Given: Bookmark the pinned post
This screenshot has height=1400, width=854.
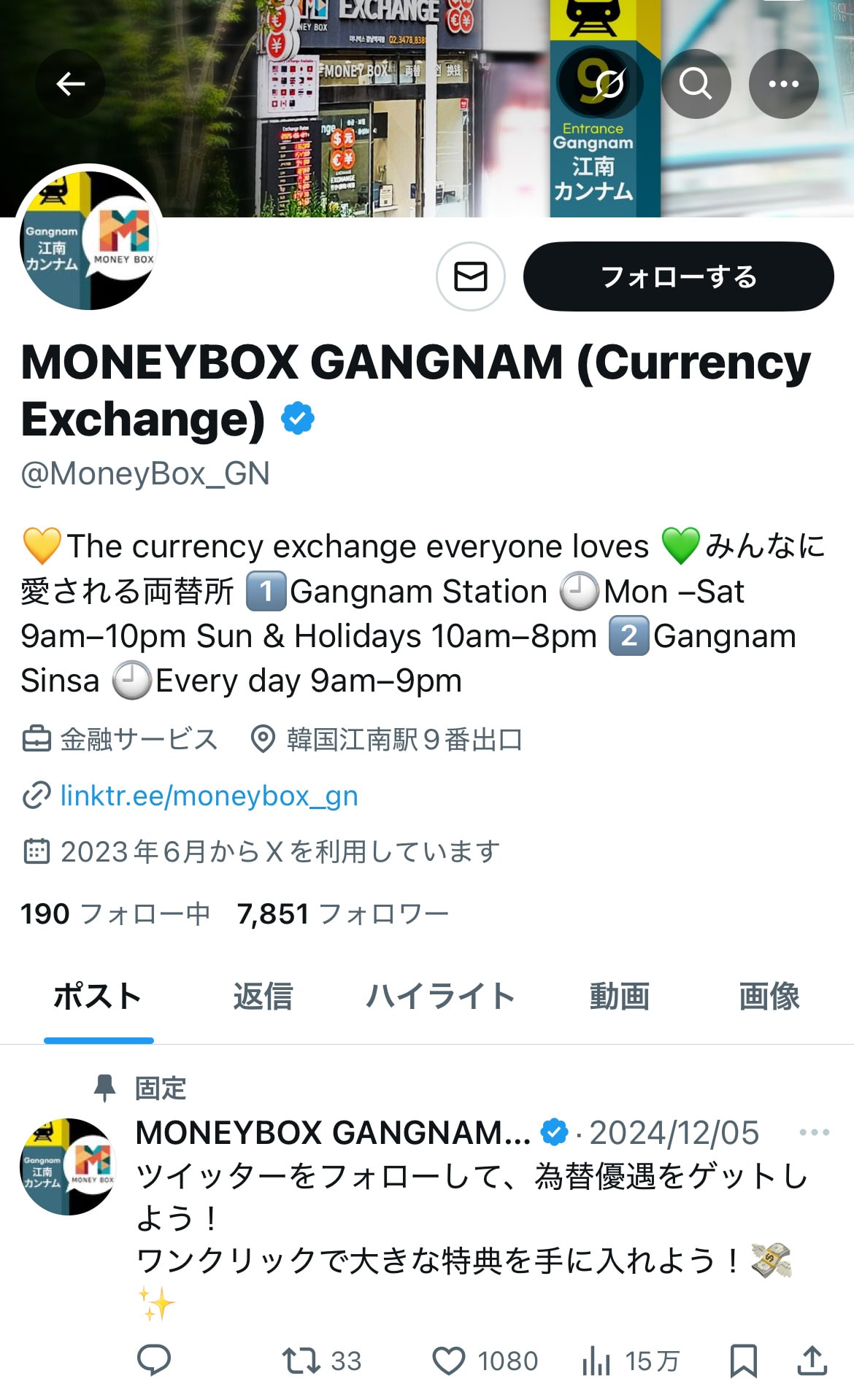Looking at the screenshot, I should (743, 1361).
